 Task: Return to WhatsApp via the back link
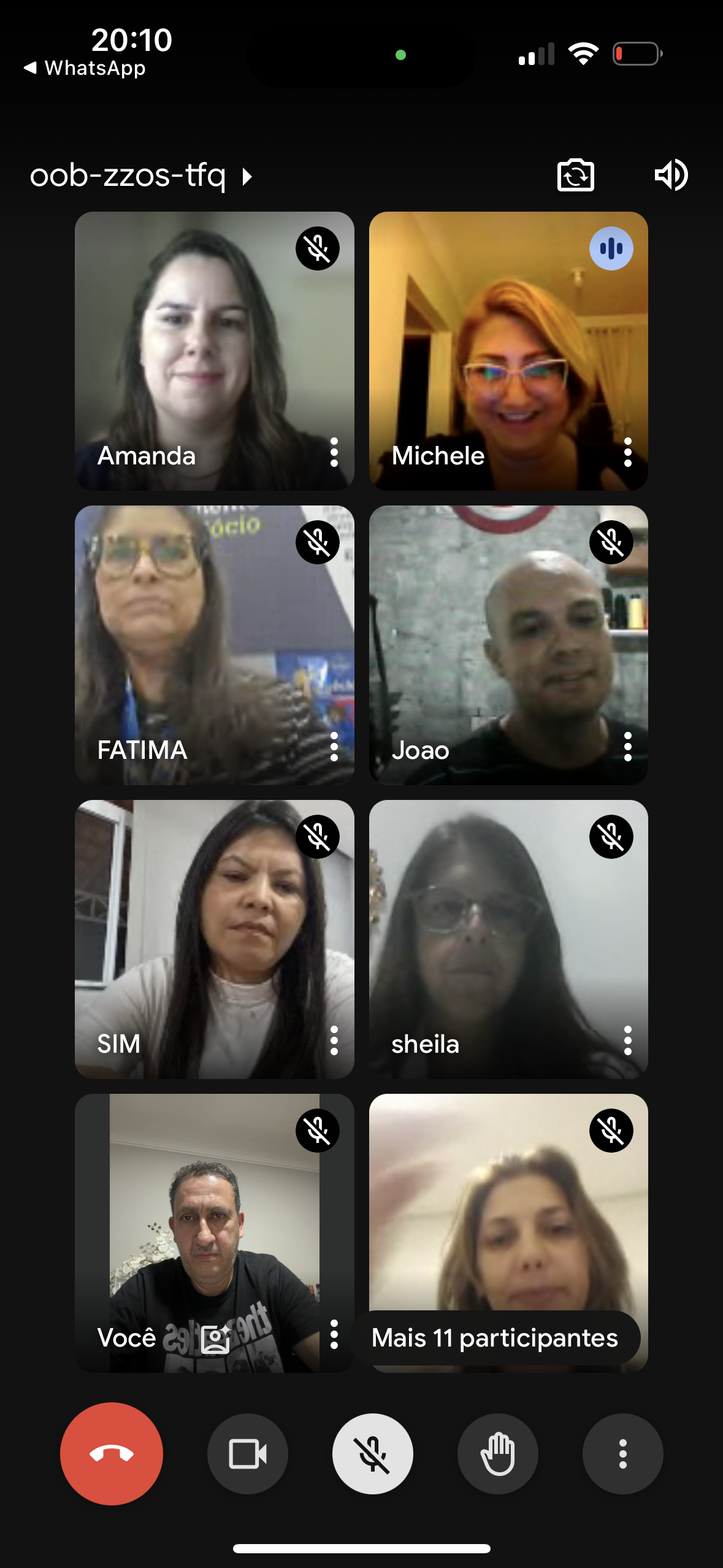point(85,68)
